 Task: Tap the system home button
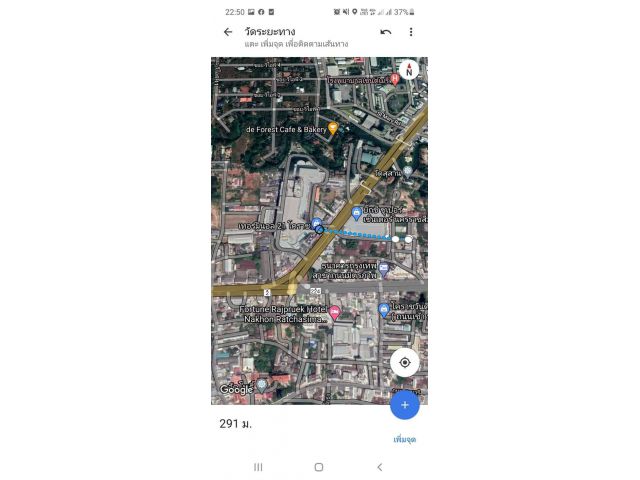pyautogui.click(x=319, y=467)
